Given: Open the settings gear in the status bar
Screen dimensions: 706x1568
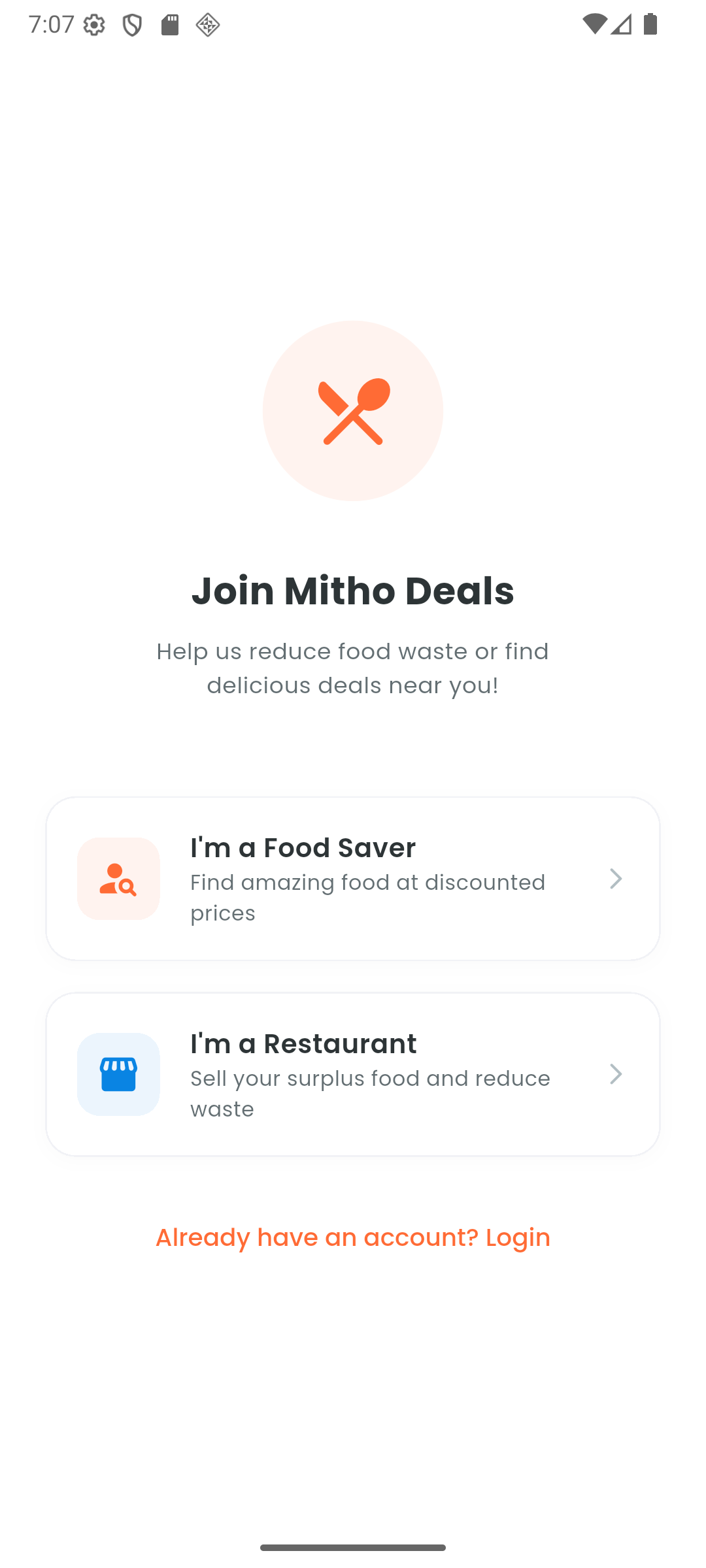Looking at the screenshot, I should click(94, 25).
